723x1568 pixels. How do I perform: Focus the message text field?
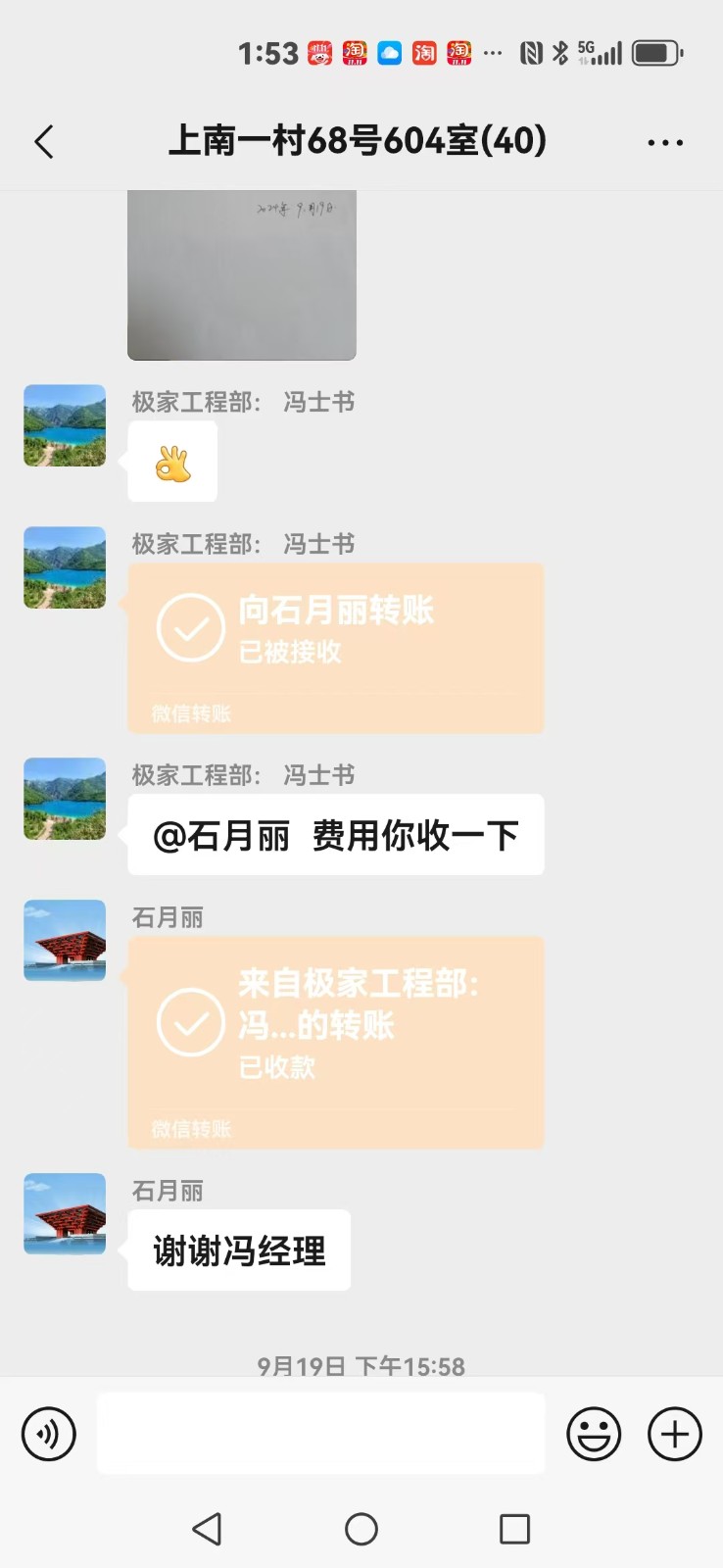coord(320,1434)
